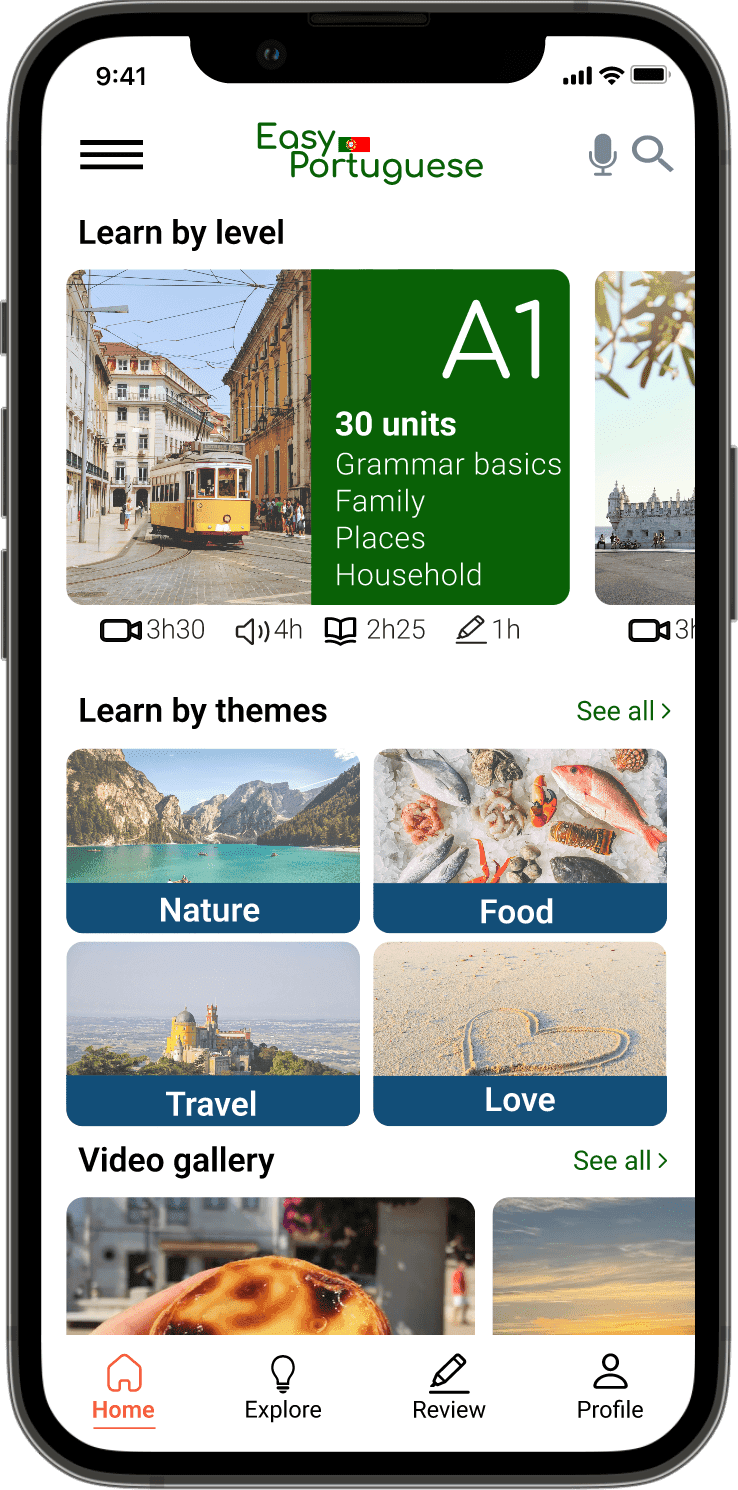The image size is (738, 1490).
Task: See all learning themes
Action: [x=623, y=711]
